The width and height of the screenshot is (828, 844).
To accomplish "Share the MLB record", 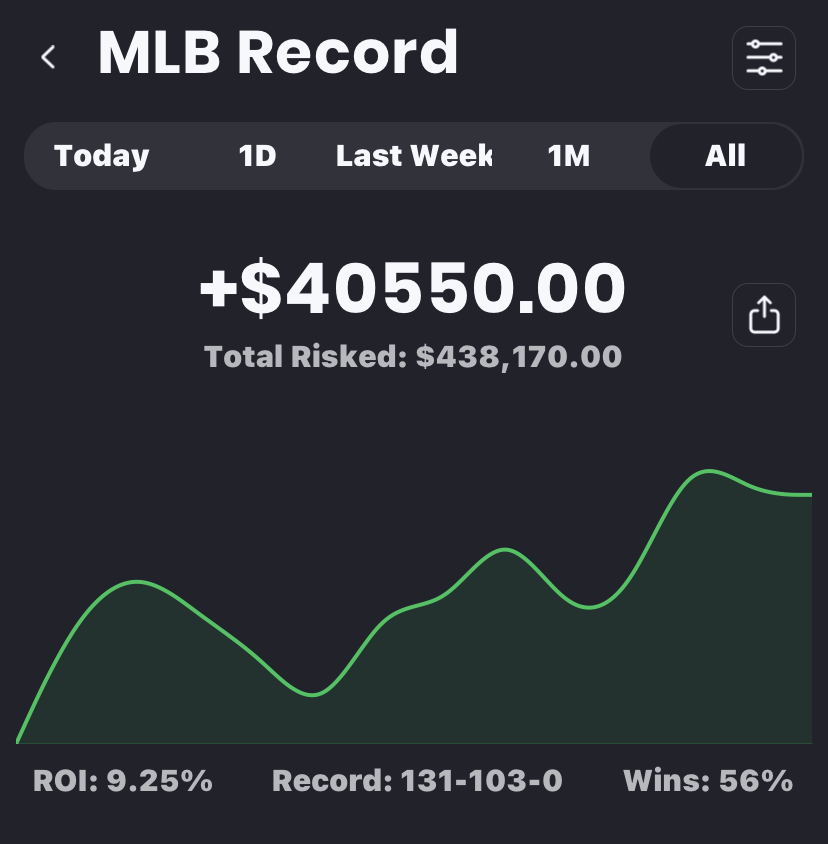I will (764, 315).
